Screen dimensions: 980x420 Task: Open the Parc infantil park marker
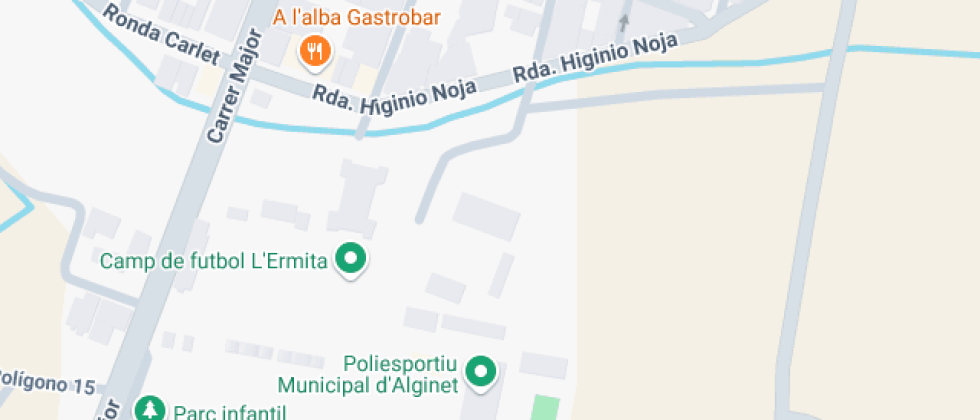pos(150,408)
